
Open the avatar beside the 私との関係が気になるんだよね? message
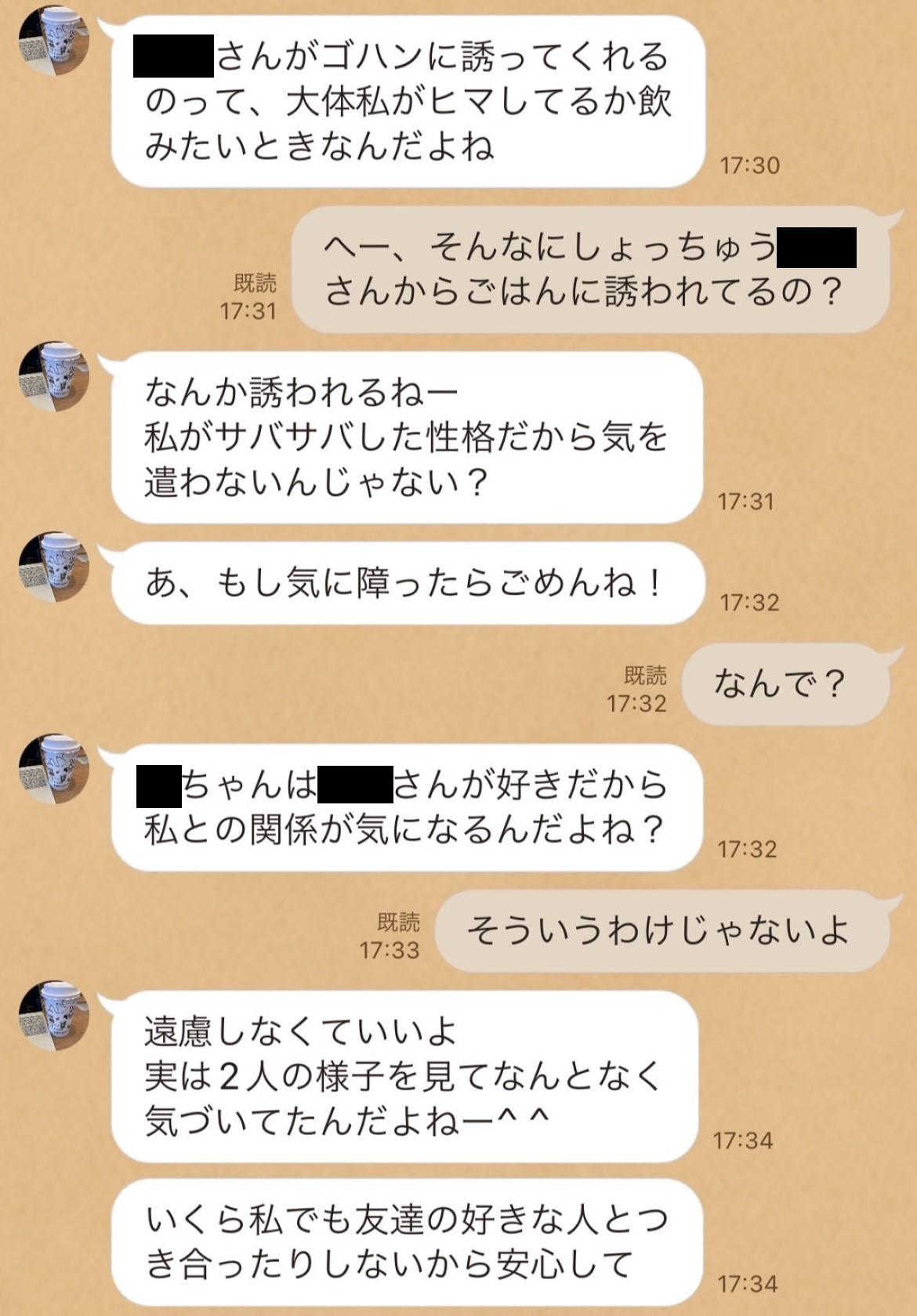[53, 769]
